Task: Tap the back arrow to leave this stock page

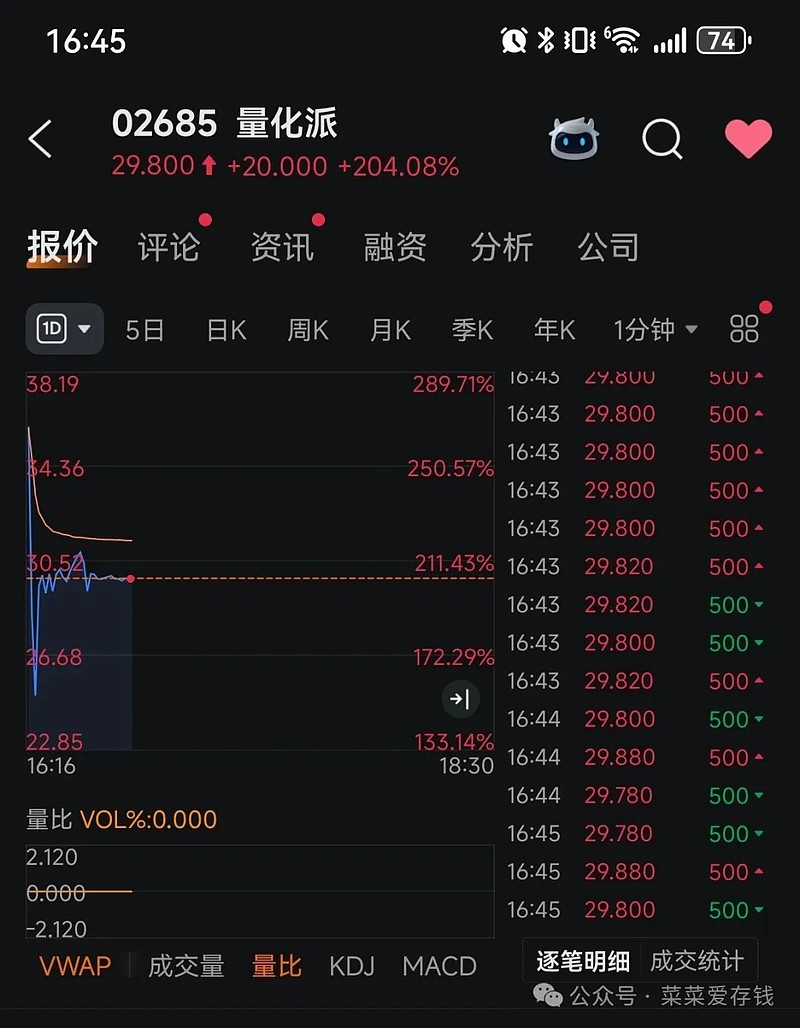Action: click(40, 140)
